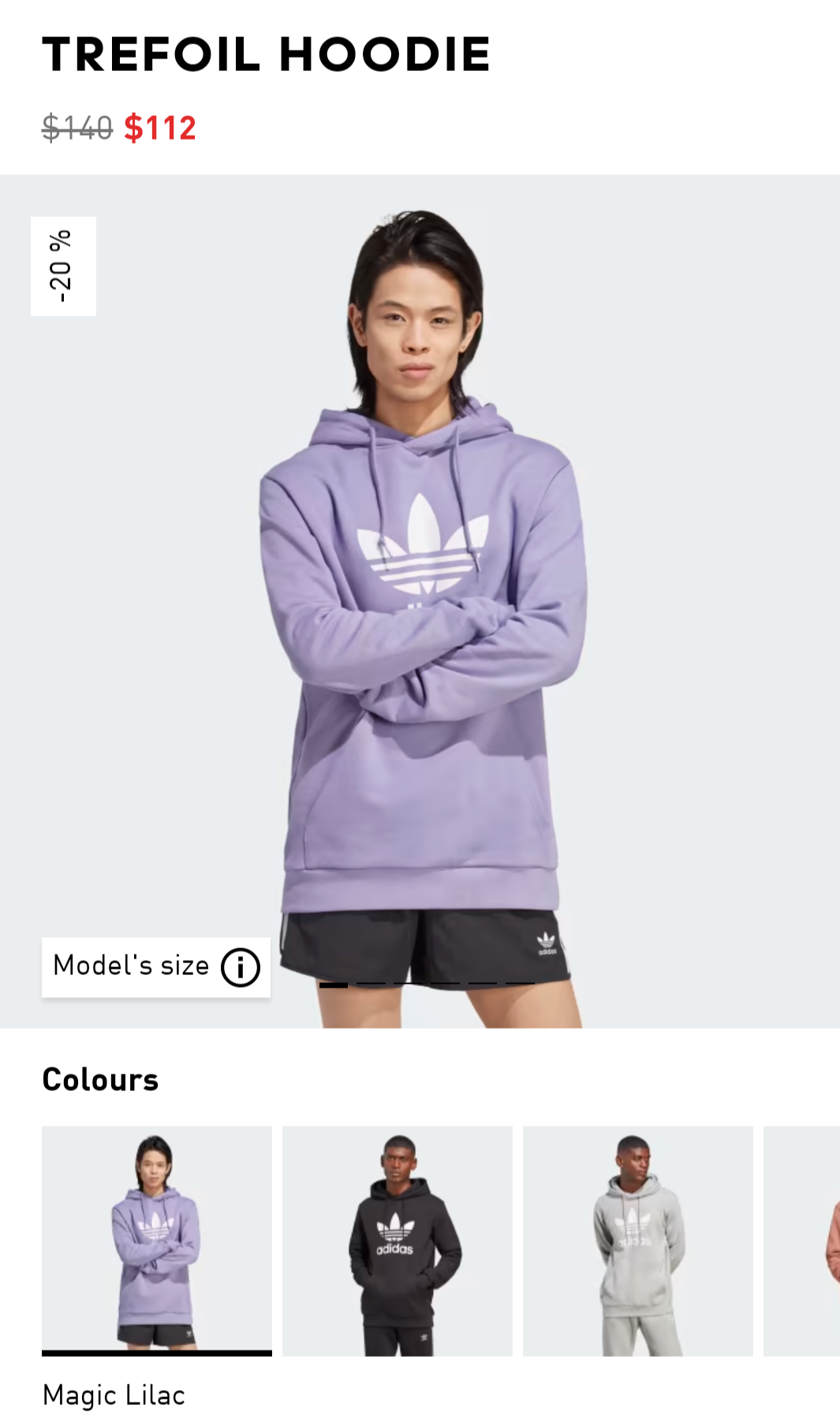This screenshot has width=840, height=1427.
Task: Select the Magic Lilac colour thumbnail
Action: pyautogui.click(x=156, y=1241)
